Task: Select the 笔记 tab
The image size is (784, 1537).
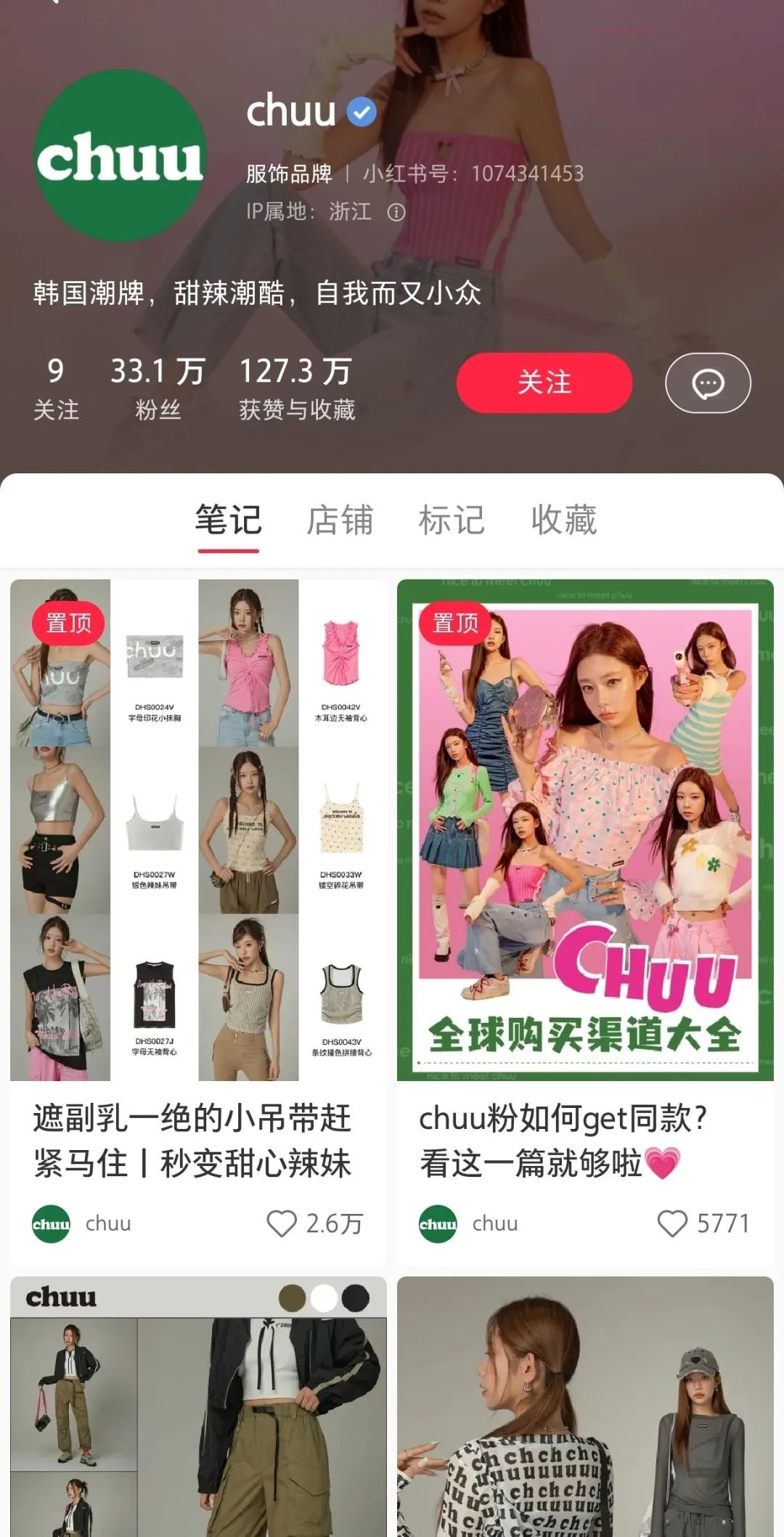Action: coord(228,520)
